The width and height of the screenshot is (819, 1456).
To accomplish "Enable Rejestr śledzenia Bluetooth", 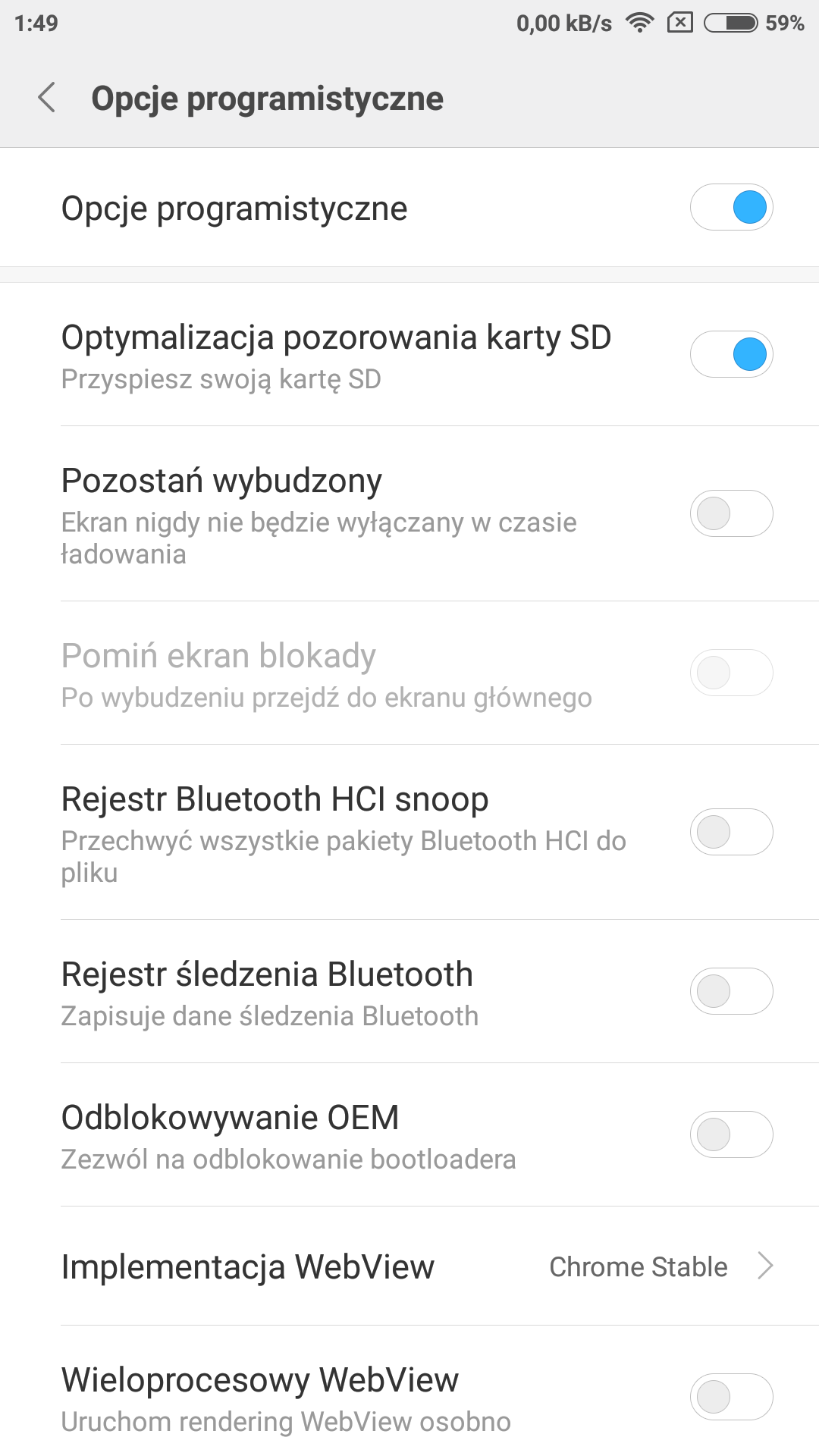I will (x=731, y=992).
